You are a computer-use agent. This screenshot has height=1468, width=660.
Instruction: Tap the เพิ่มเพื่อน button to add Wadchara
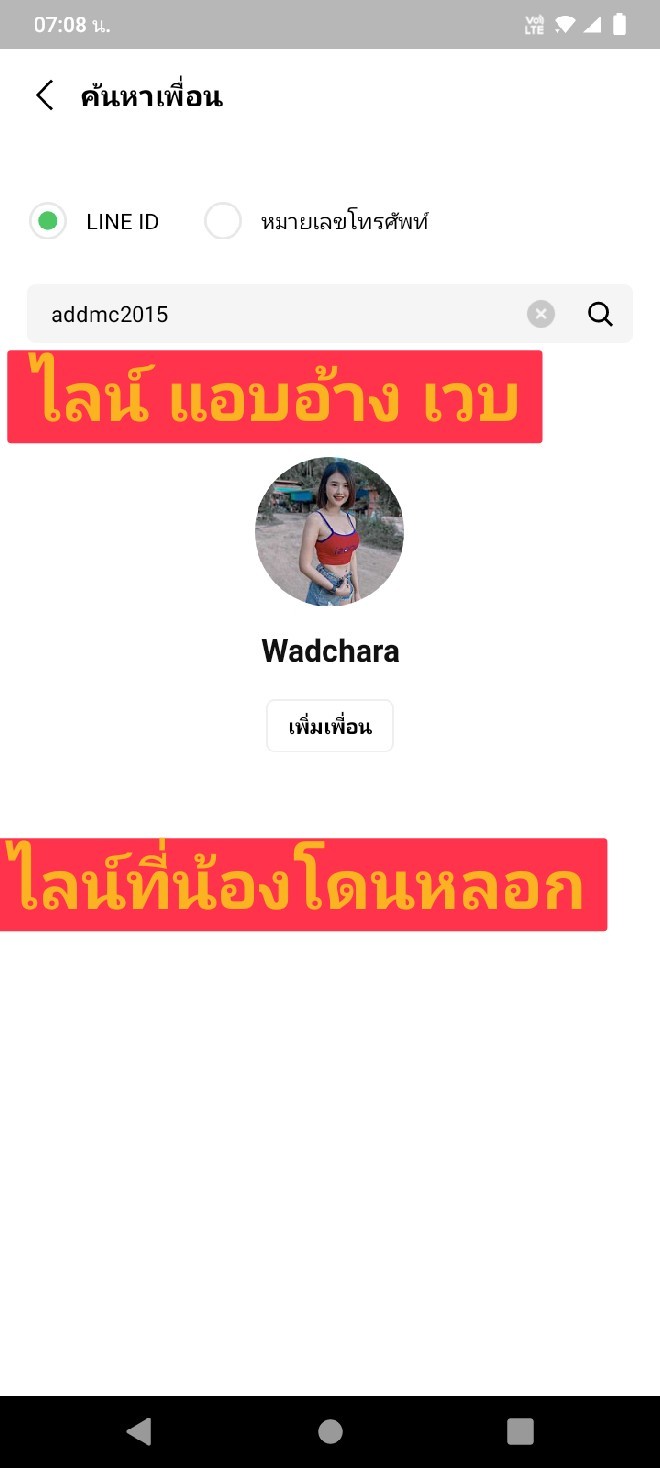(x=330, y=726)
